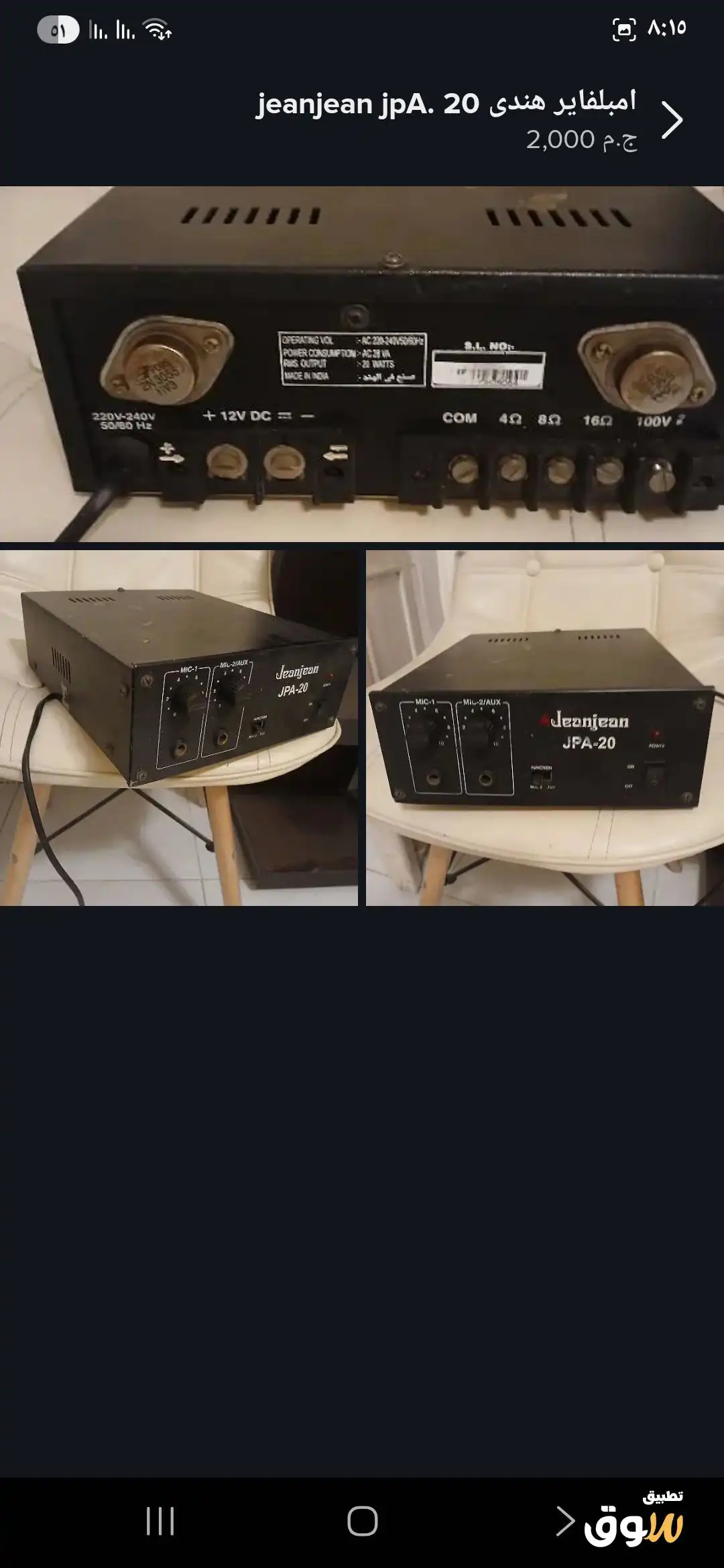Tap the system home button
Screen dimensions: 724x1568
pyautogui.click(x=362, y=1521)
